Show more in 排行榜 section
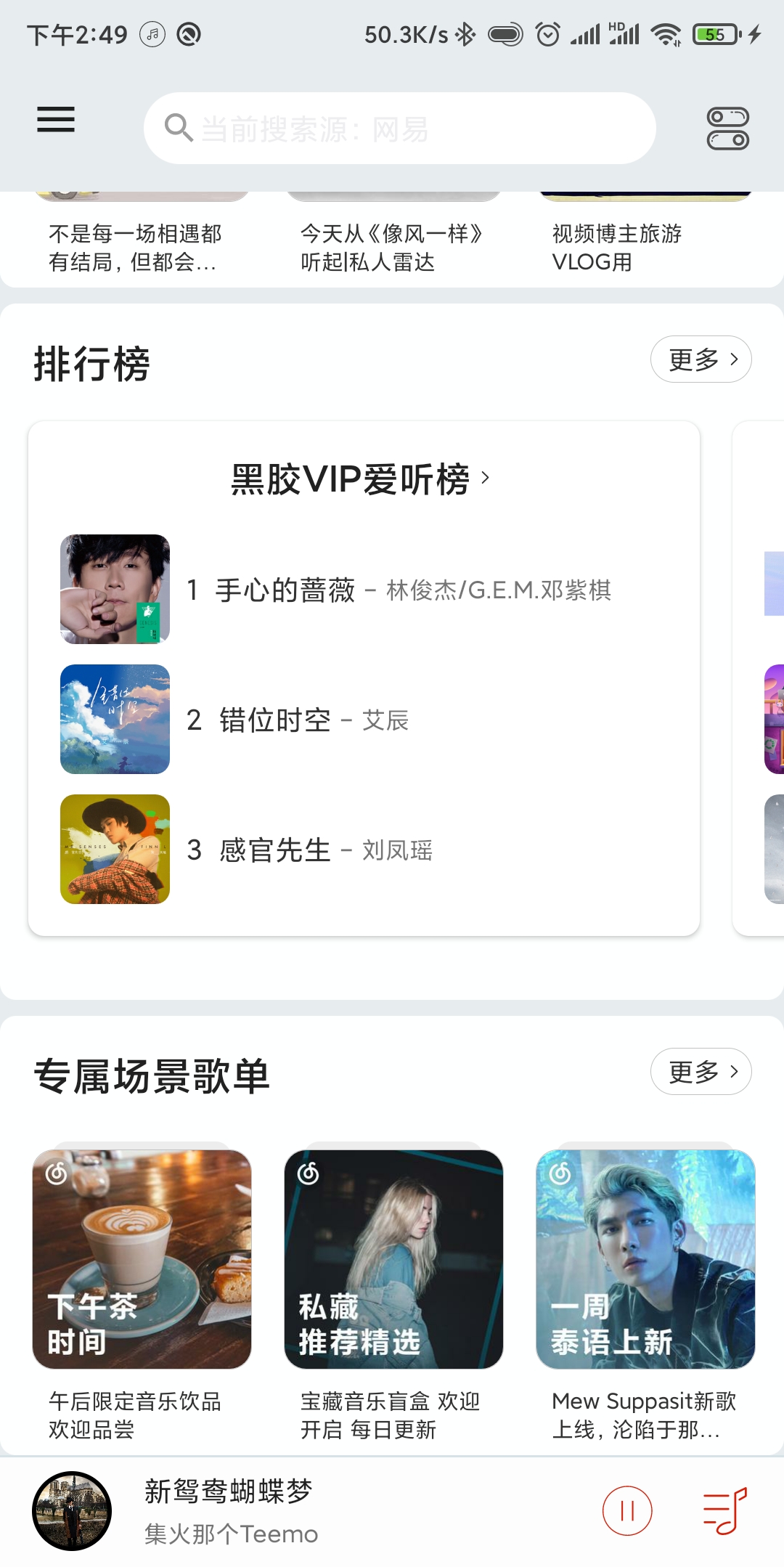The height and width of the screenshot is (1567, 784). click(701, 359)
